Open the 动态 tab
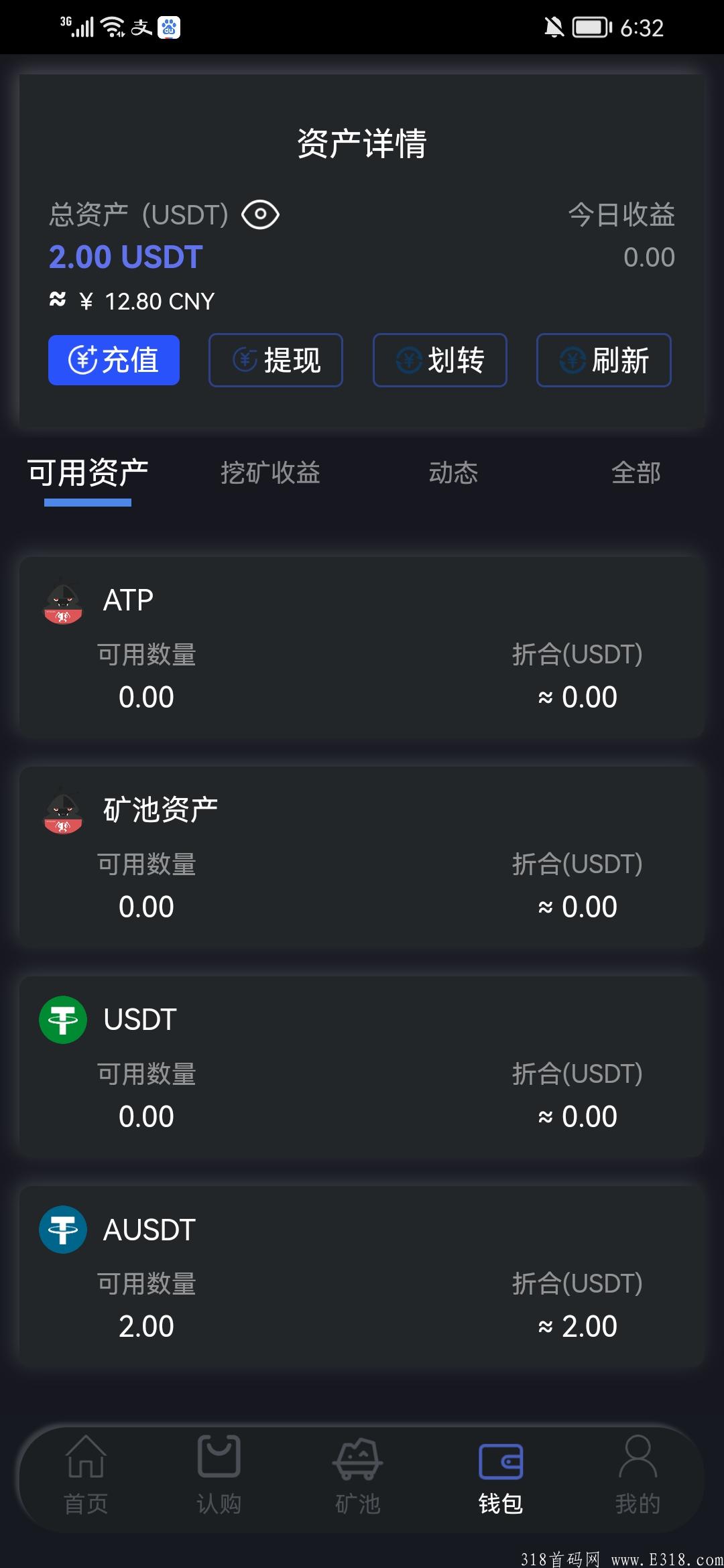Viewport: 724px width, 1568px height. point(454,472)
